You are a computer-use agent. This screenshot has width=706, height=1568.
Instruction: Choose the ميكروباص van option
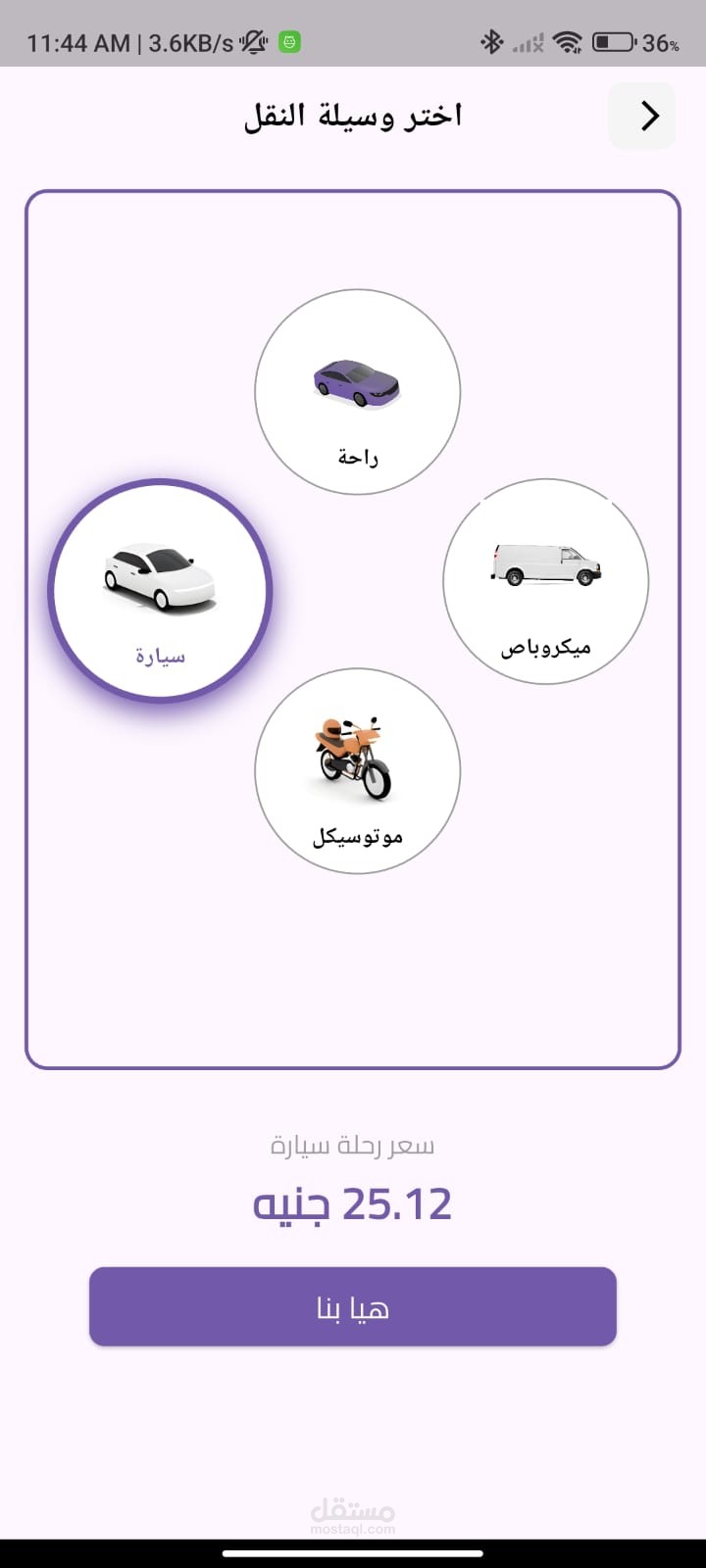coord(545,581)
